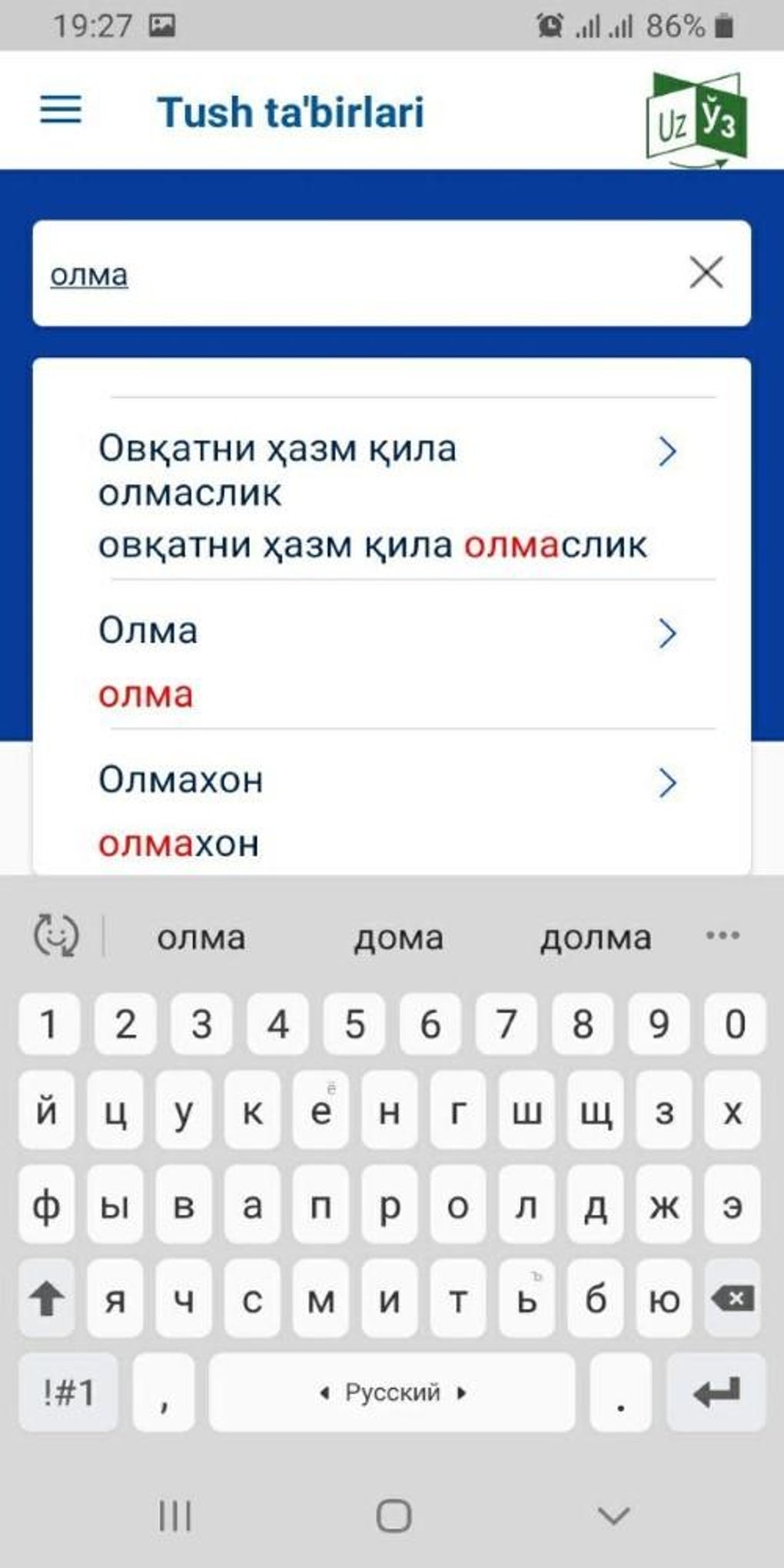Select долма from the suggestion bar

(596, 937)
